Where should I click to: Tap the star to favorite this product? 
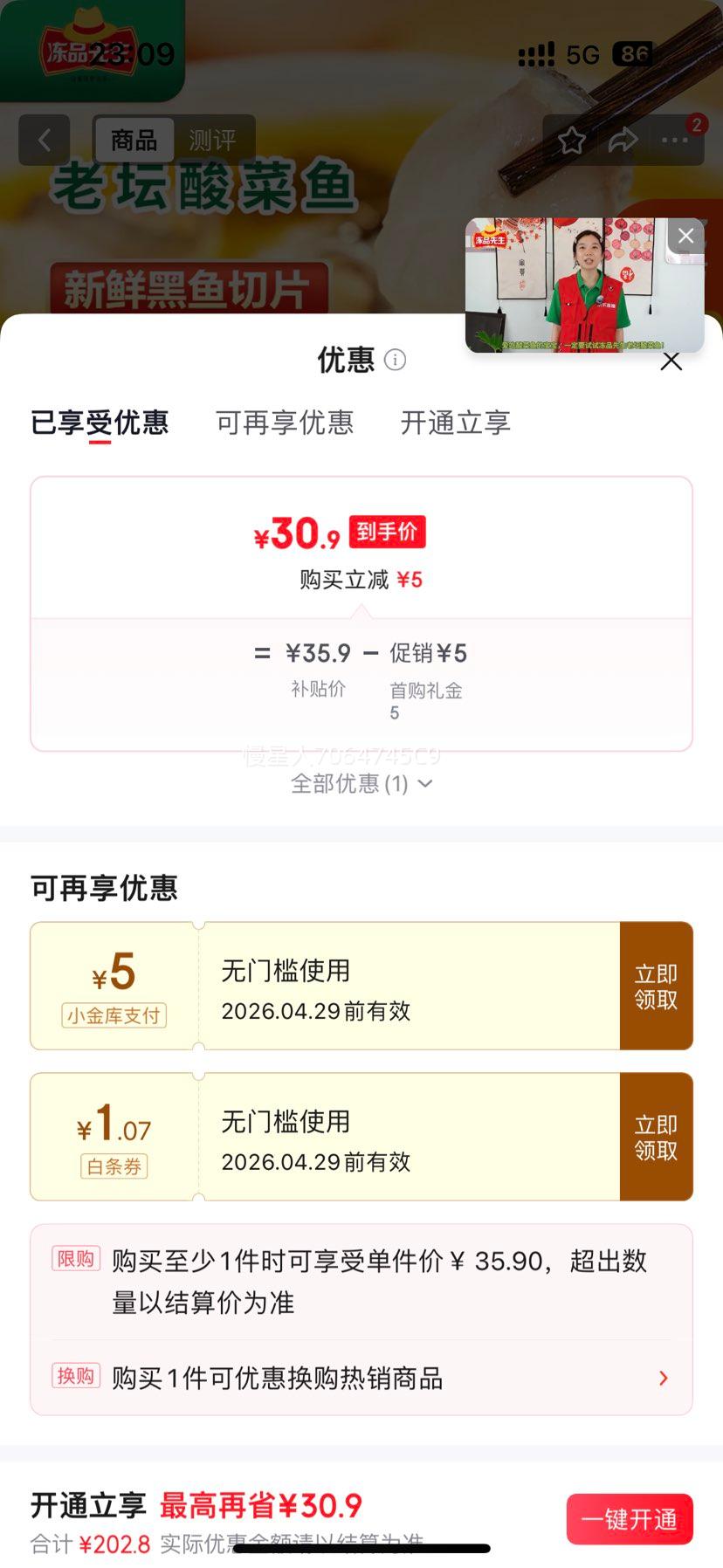572,140
